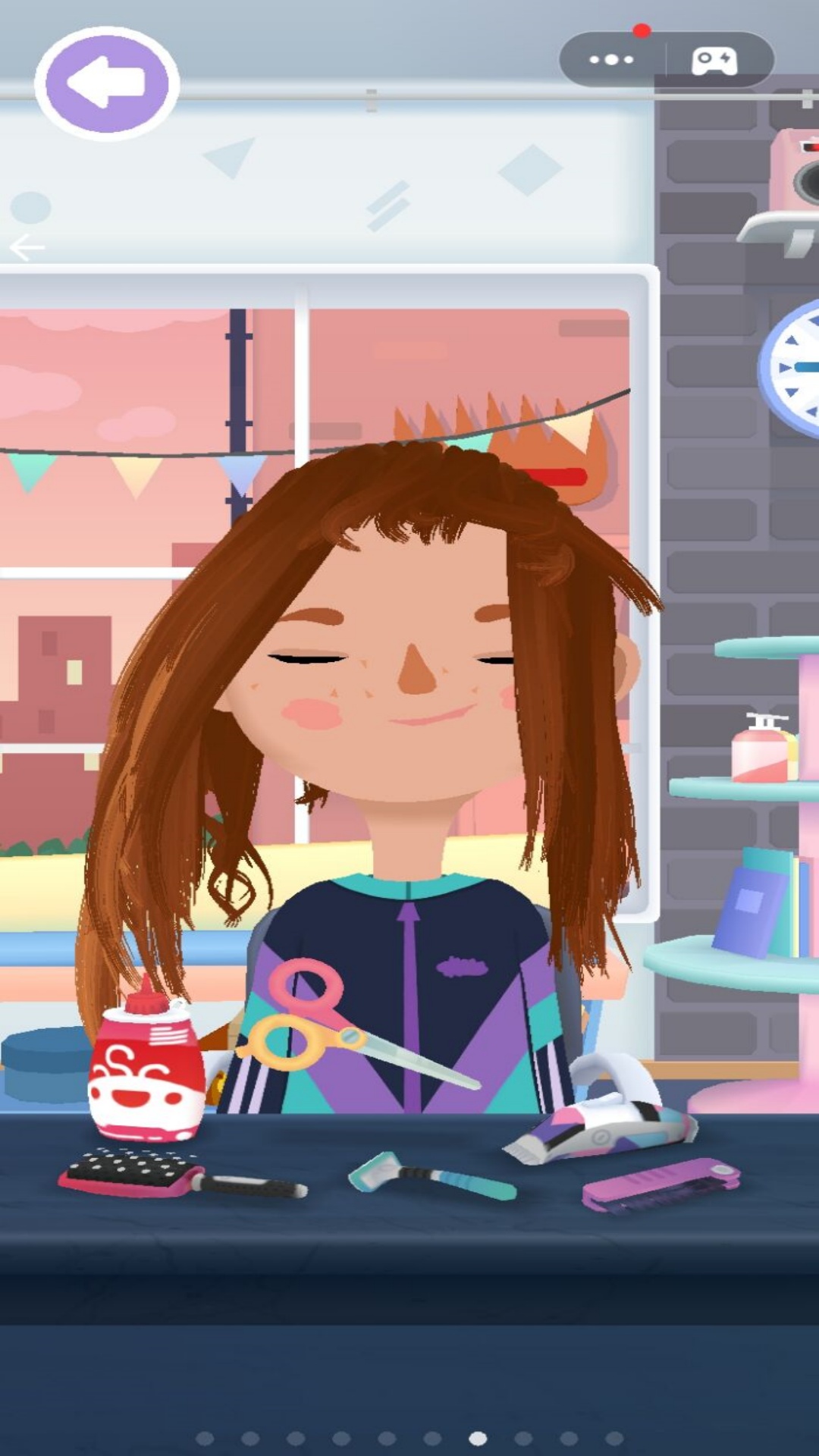Tap the white left arrow
Viewport: 819px width, 1456px height.
click(x=27, y=247)
